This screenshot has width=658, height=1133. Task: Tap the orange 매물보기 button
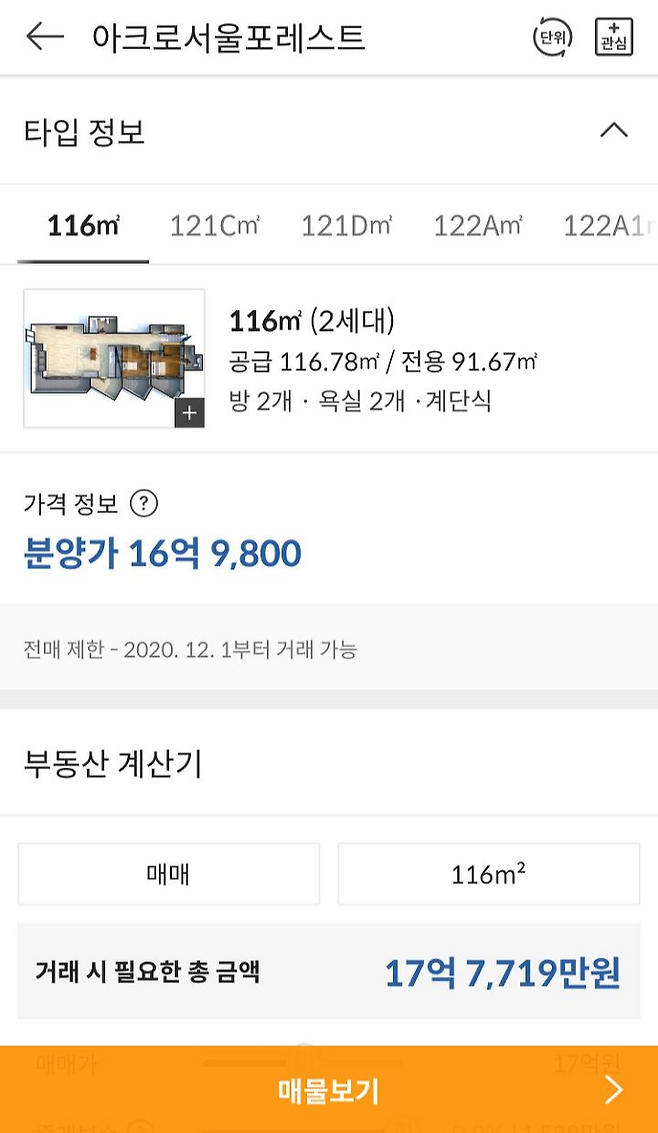[329, 1090]
